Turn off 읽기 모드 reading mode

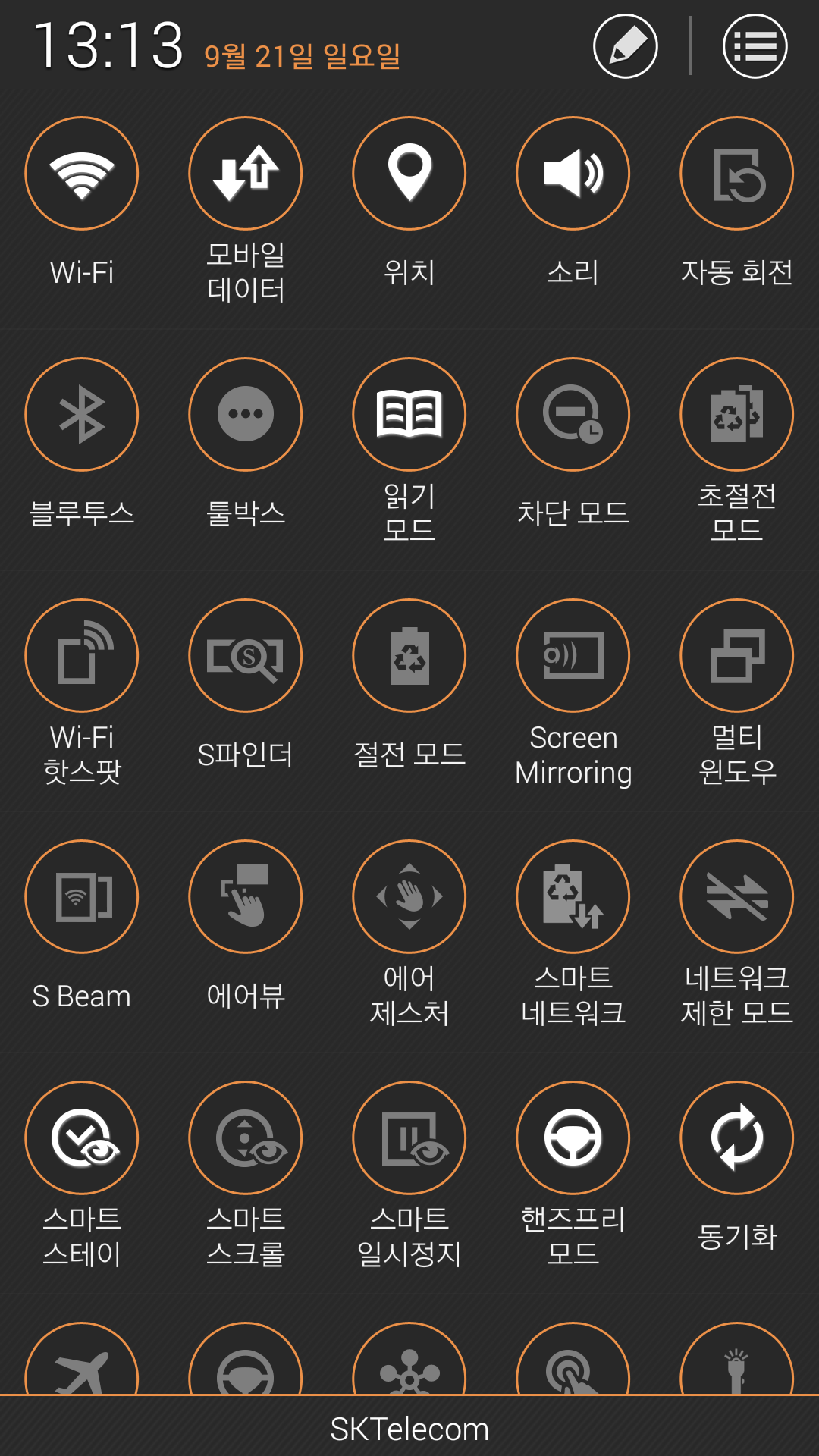[x=409, y=415]
